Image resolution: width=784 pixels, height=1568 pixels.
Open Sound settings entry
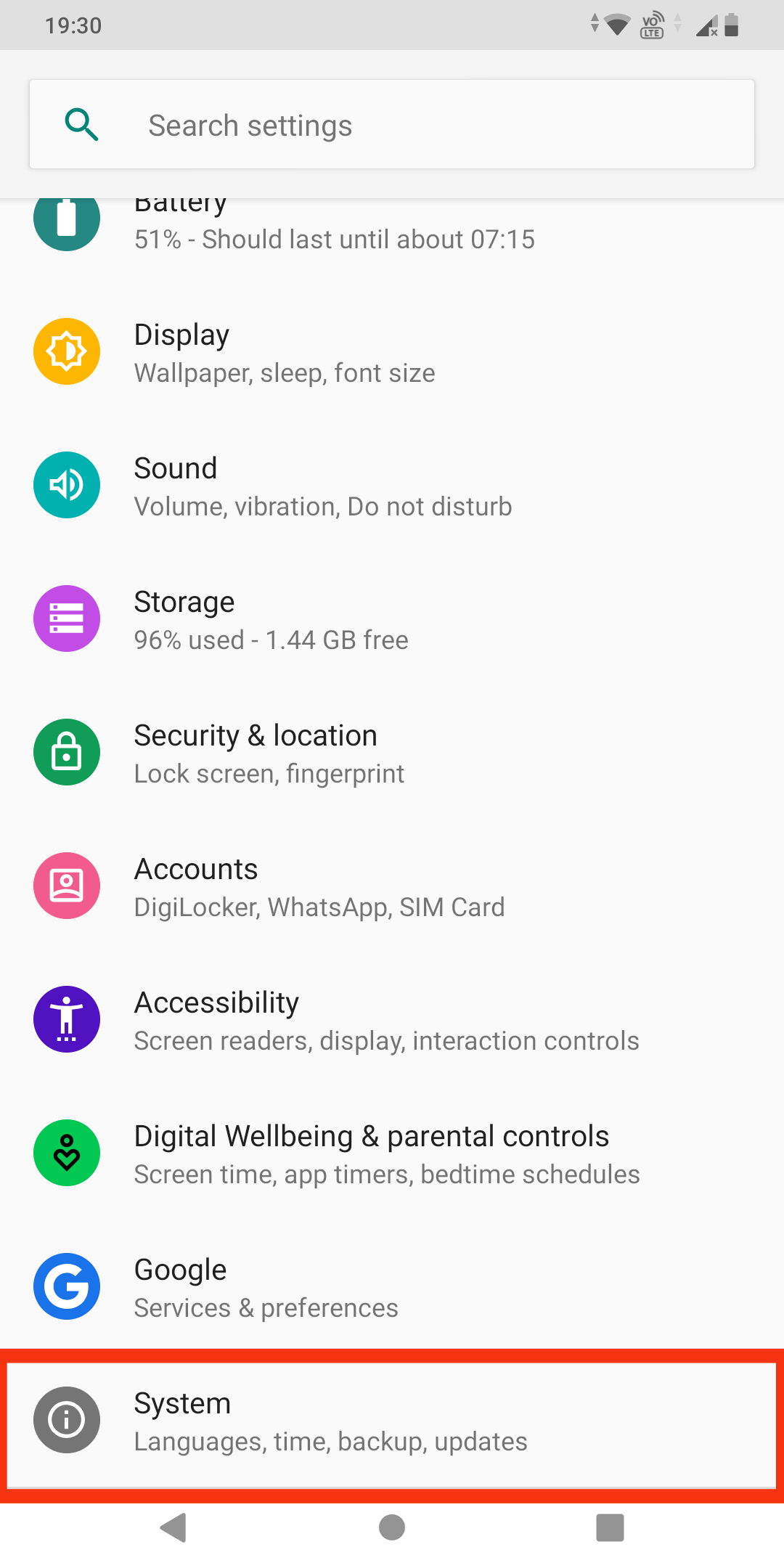pyautogui.click(x=392, y=484)
